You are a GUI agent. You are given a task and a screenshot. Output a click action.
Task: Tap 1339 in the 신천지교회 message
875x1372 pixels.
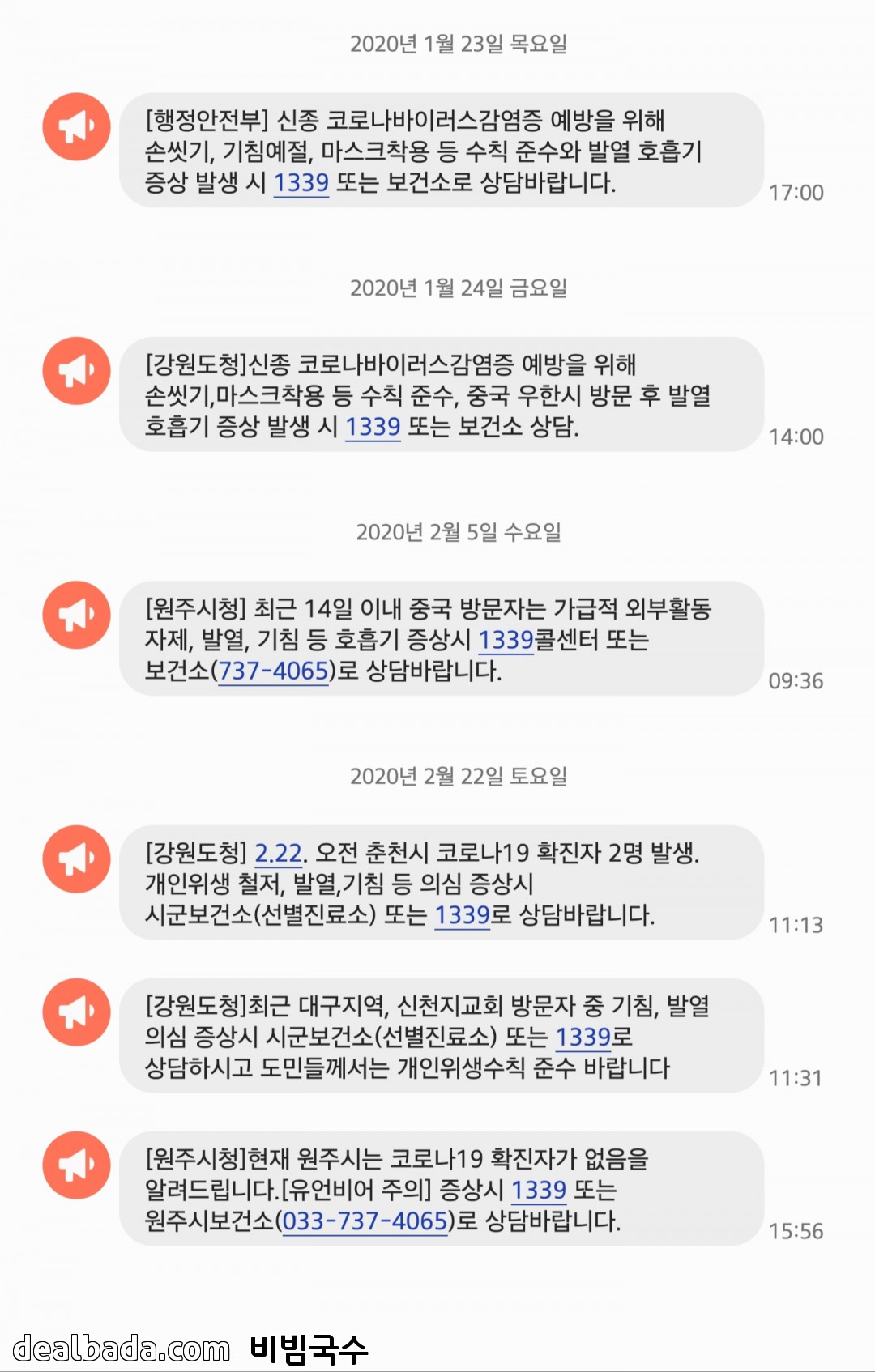coord(583,1038)
